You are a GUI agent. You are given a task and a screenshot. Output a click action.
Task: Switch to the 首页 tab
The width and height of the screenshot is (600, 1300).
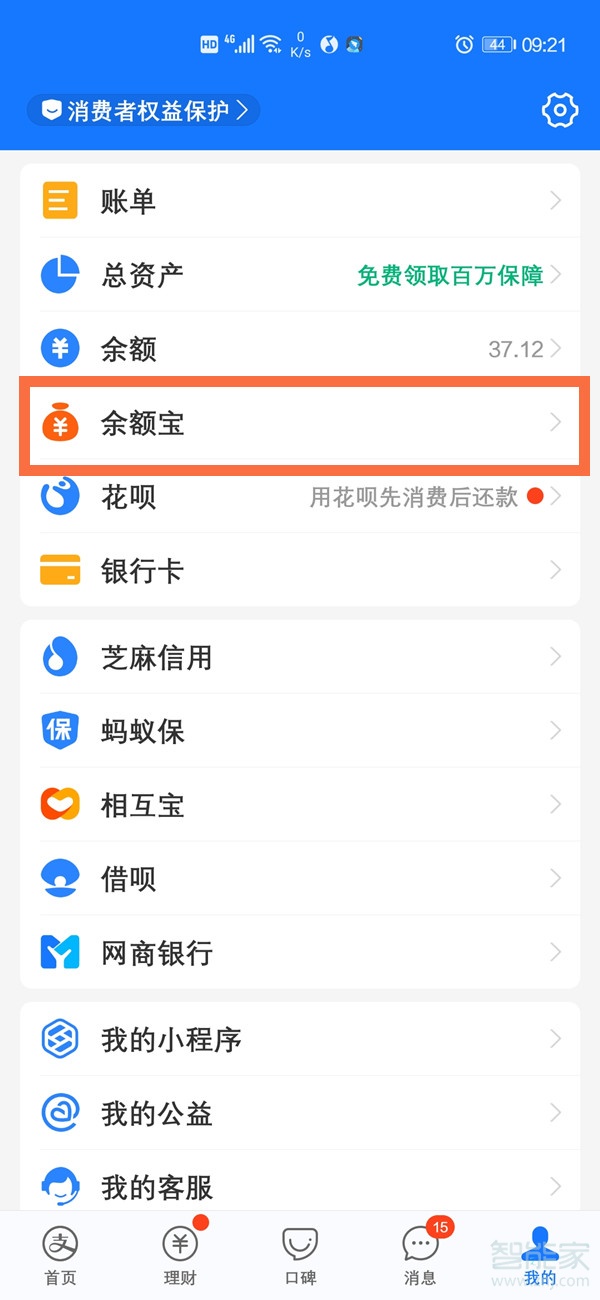tap(60, 1256)
